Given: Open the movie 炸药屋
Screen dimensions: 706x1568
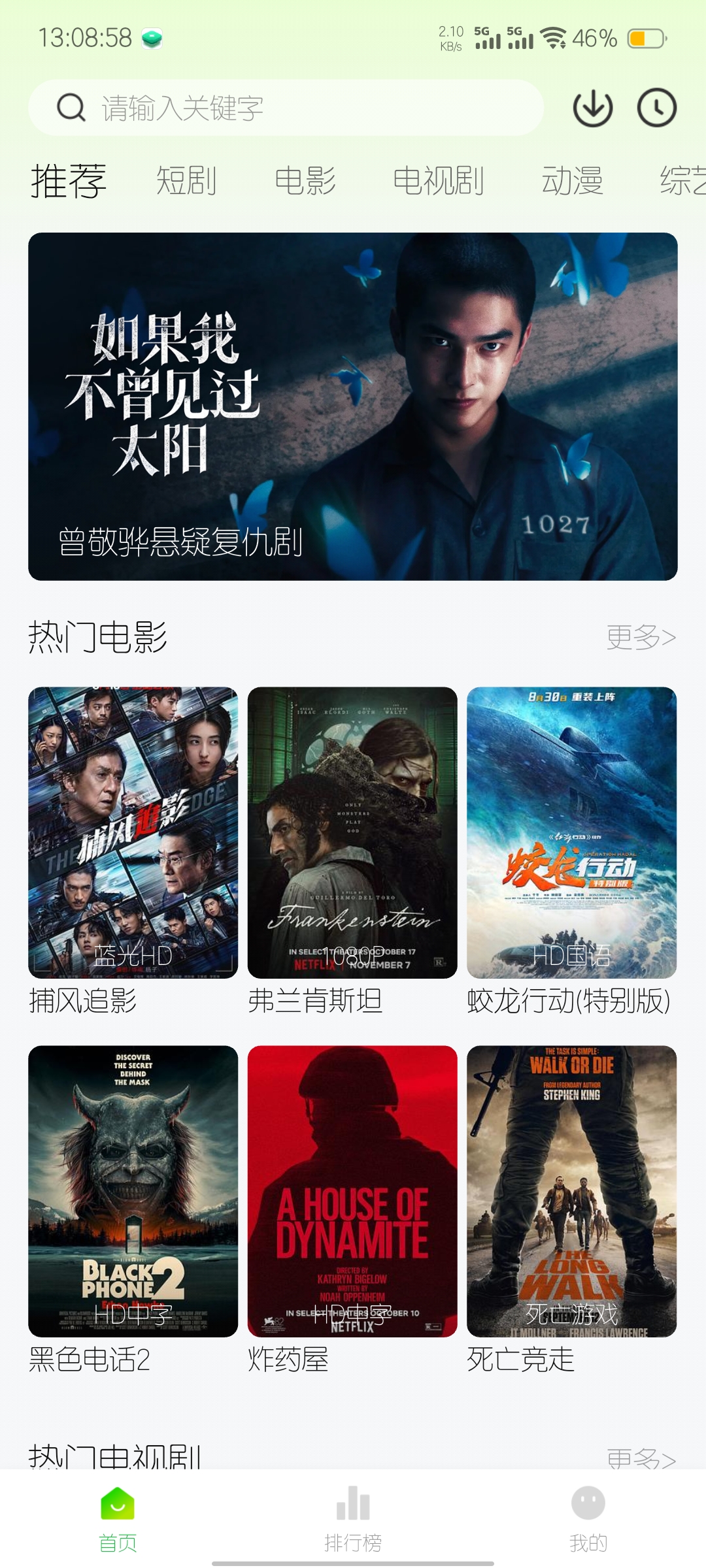Looking at the screenshot, I should point(352,1191).
